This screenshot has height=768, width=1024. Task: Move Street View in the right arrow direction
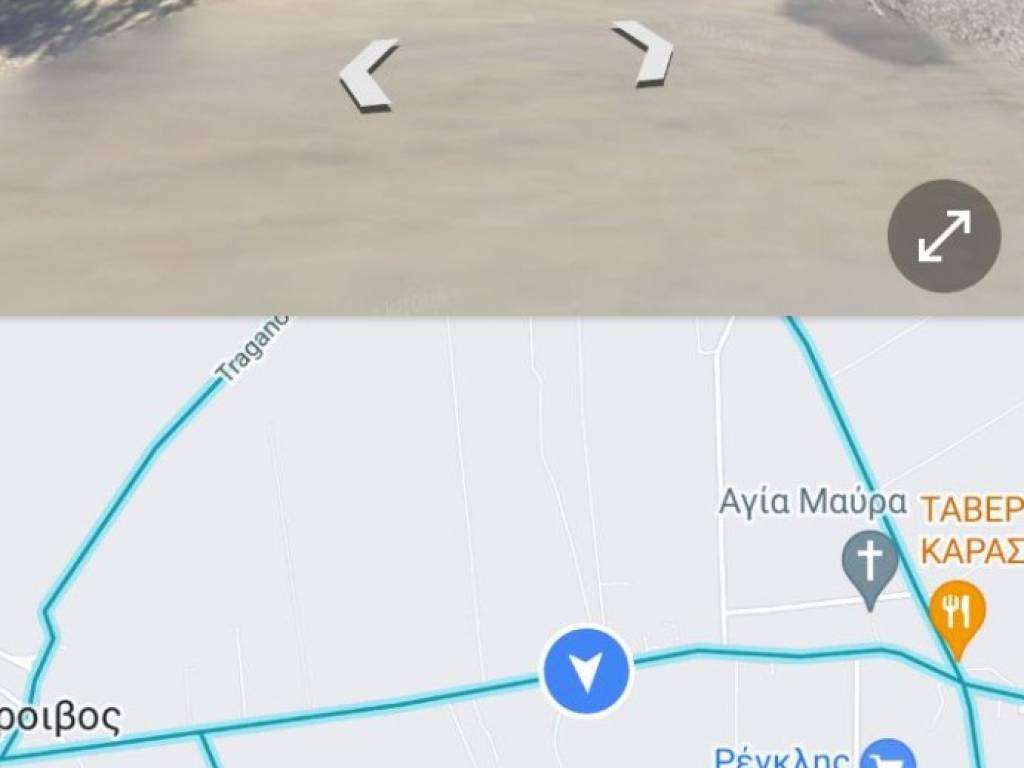(645, 54)
